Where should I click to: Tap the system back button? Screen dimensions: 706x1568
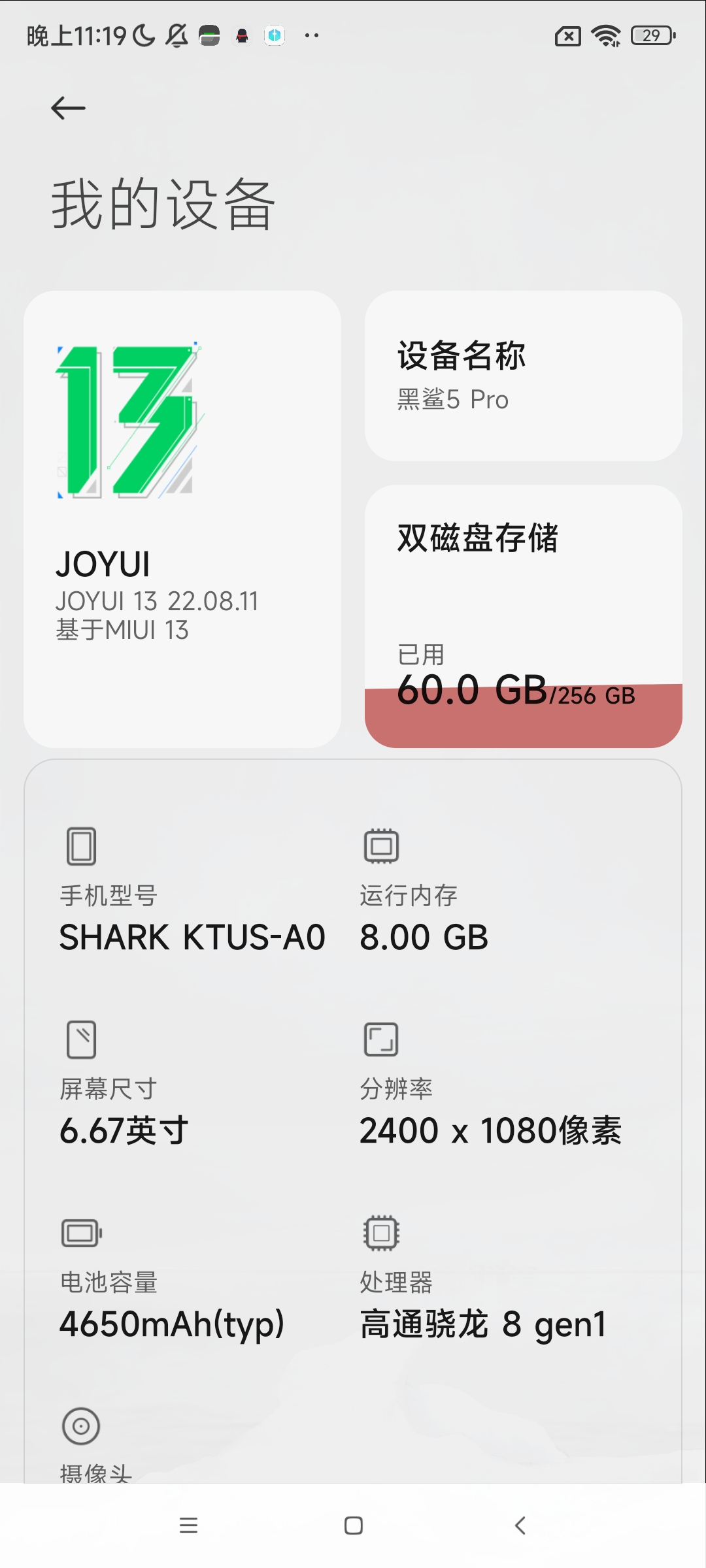(x=520, y=1526)
